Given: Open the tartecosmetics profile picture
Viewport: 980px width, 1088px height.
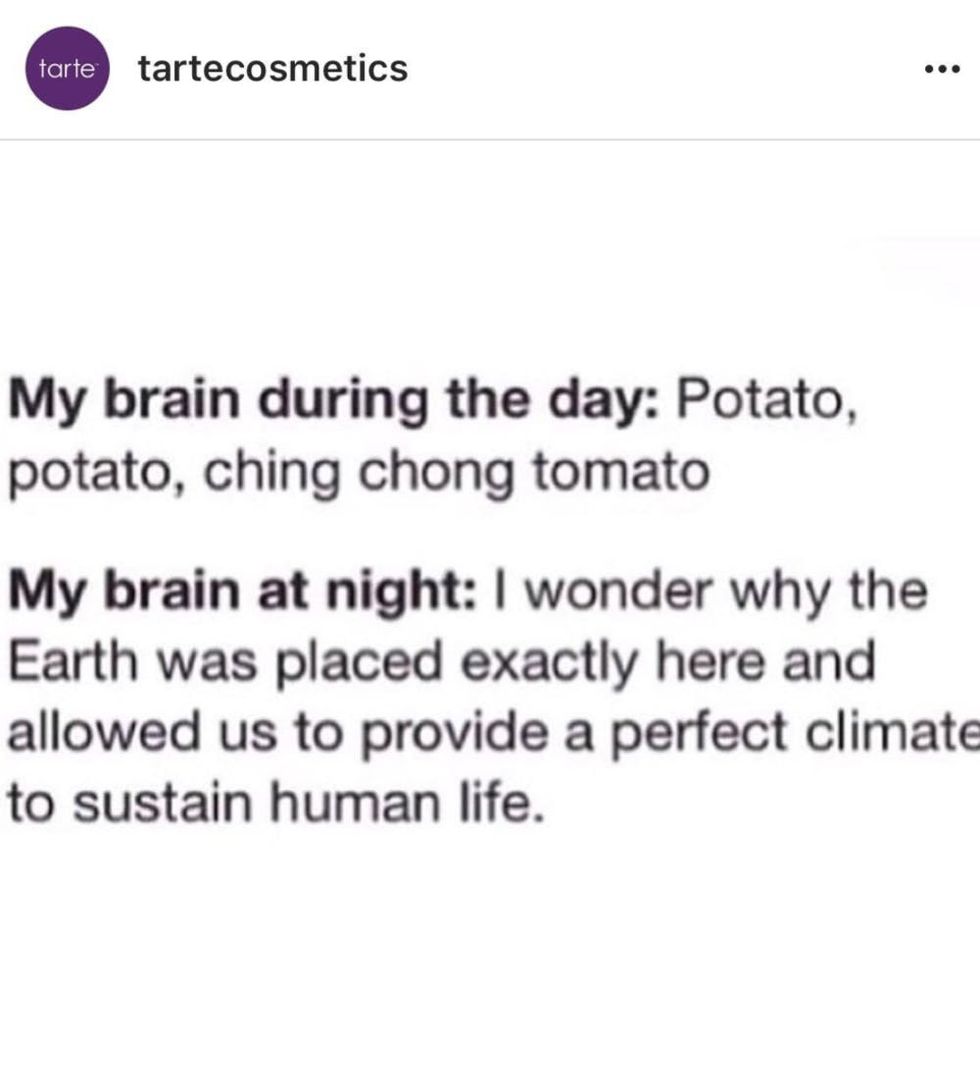Looking at the screenshot, I should coord(68,68).
